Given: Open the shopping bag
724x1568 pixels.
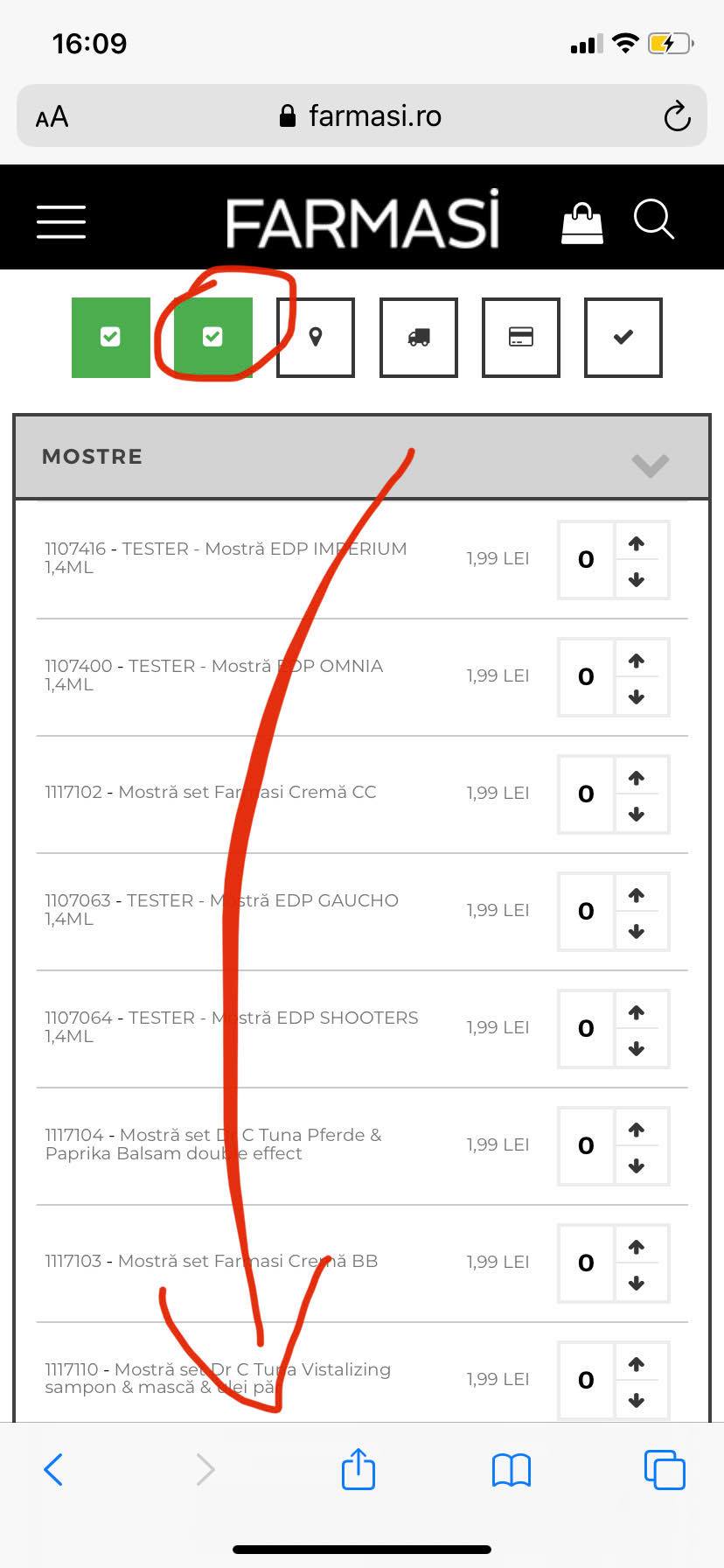Looking at the screenshot, I should [x=581, y=222].
